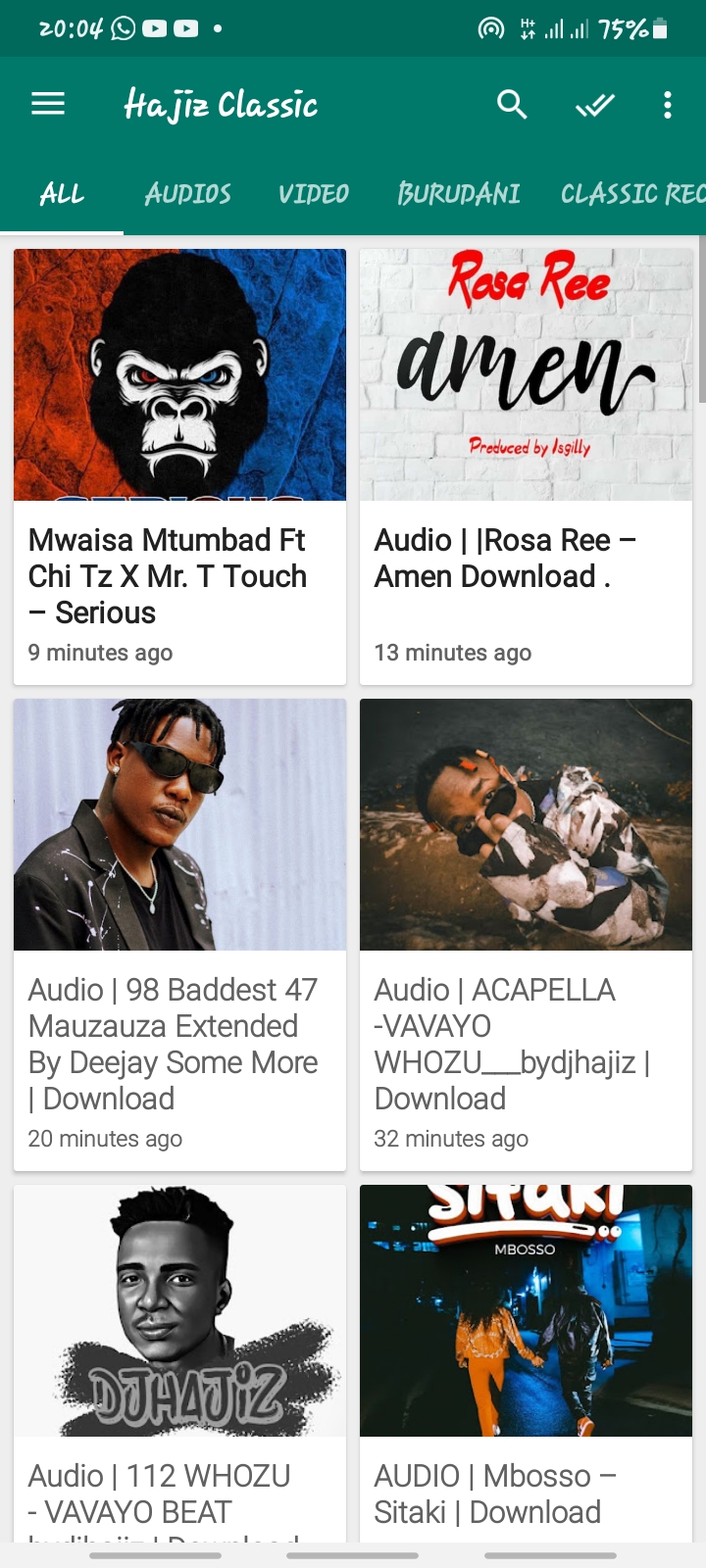Image resolution: width=706 pixels, height=1568 pixels.
Task: Open search in Hajiz Classic
Action: point(512,104)
